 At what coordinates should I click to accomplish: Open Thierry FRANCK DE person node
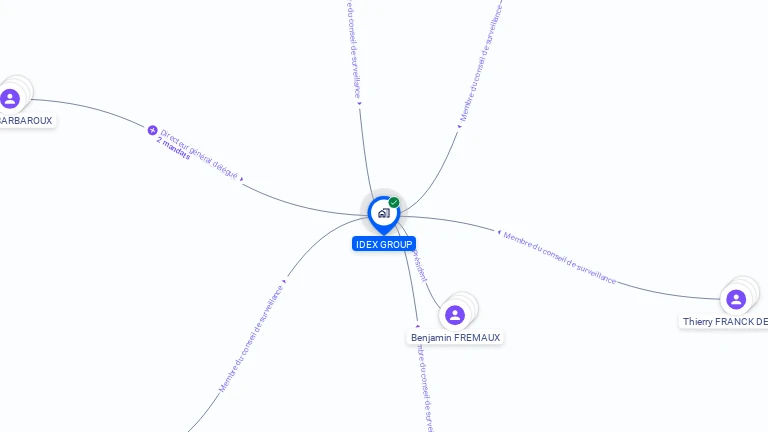point(736,299)
